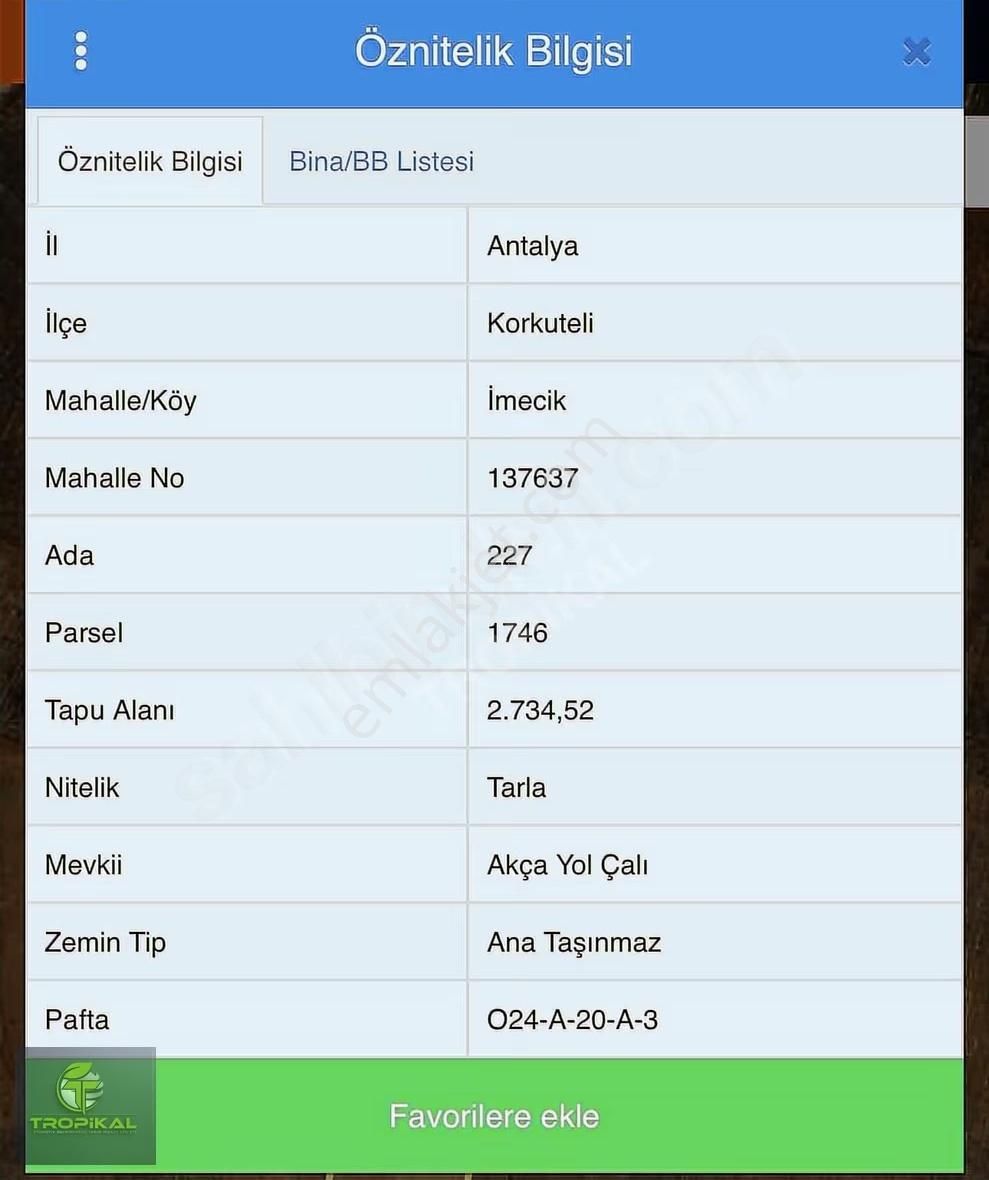Click the Tropikal logo thumbnail
Viewport: 989px width, 1180px height.
[88, 1104]
